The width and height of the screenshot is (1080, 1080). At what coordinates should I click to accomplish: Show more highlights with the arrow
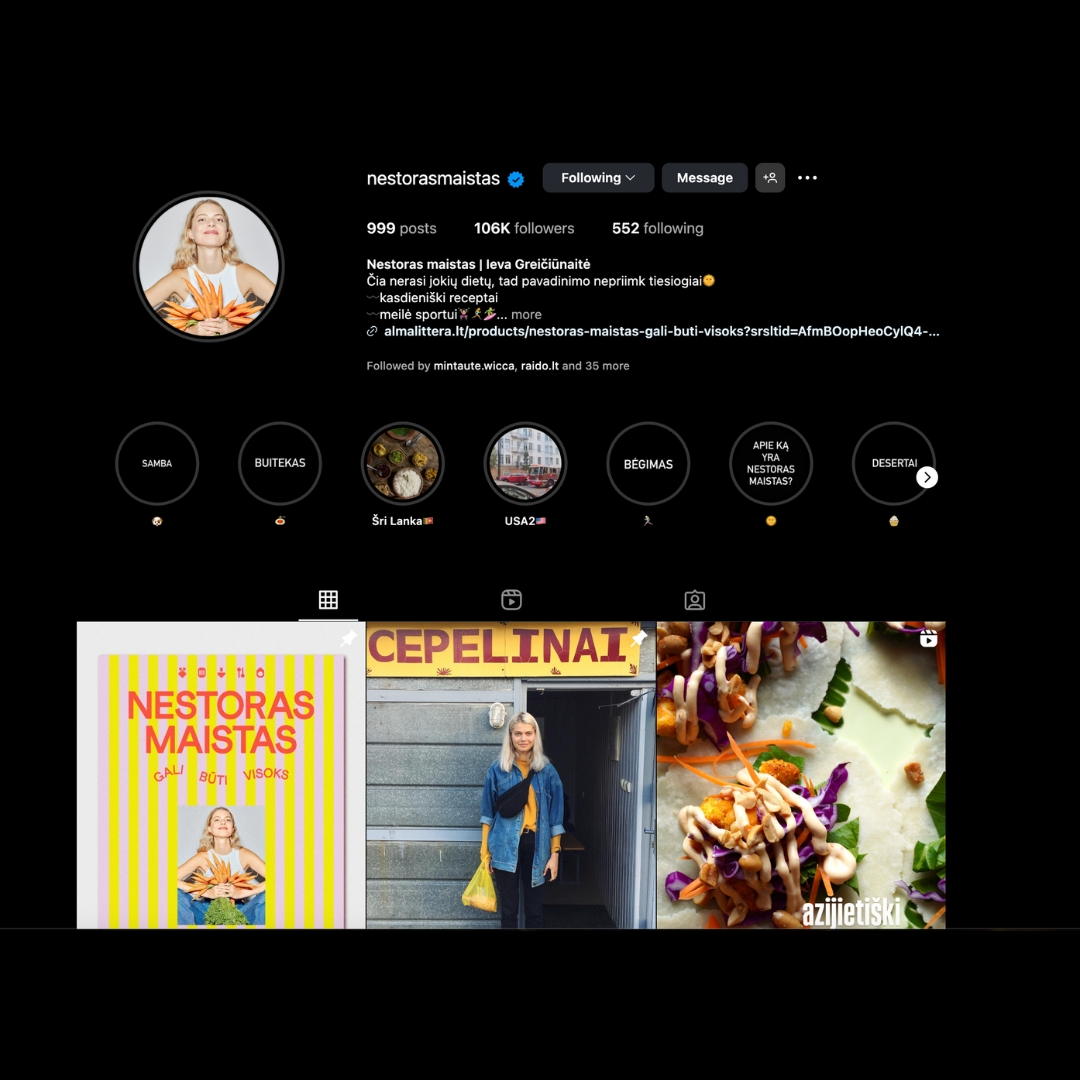coord(927,477)
